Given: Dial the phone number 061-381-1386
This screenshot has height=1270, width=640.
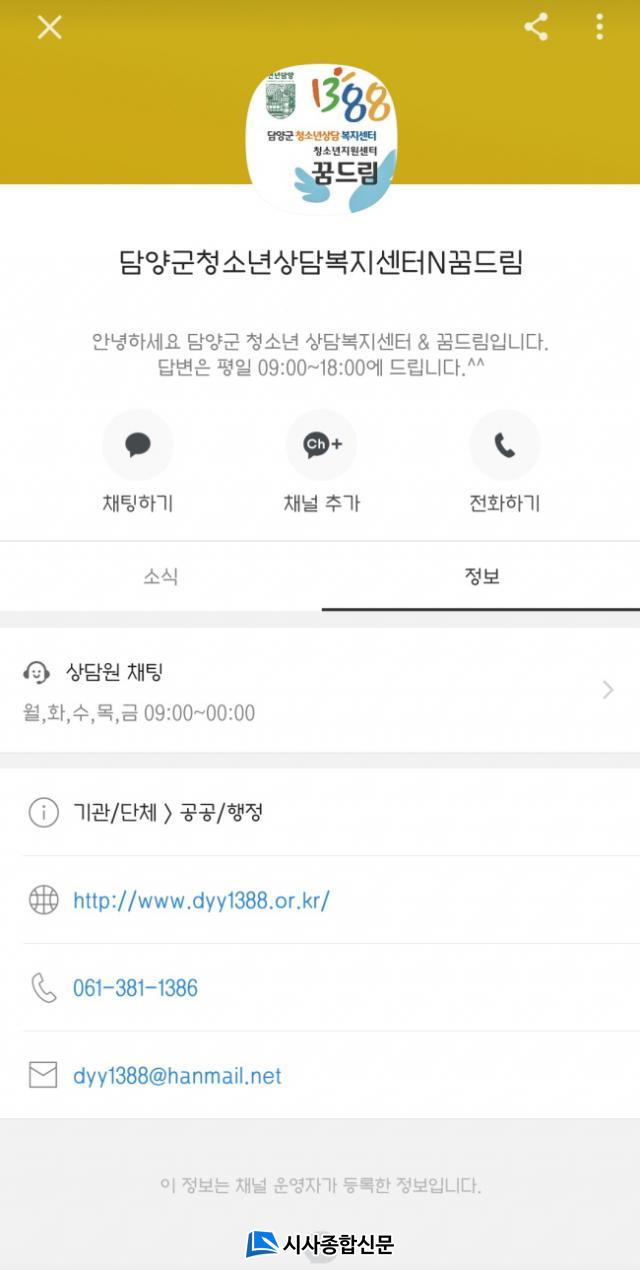Looking at the screenshot, I should click(x=135, y=988).
